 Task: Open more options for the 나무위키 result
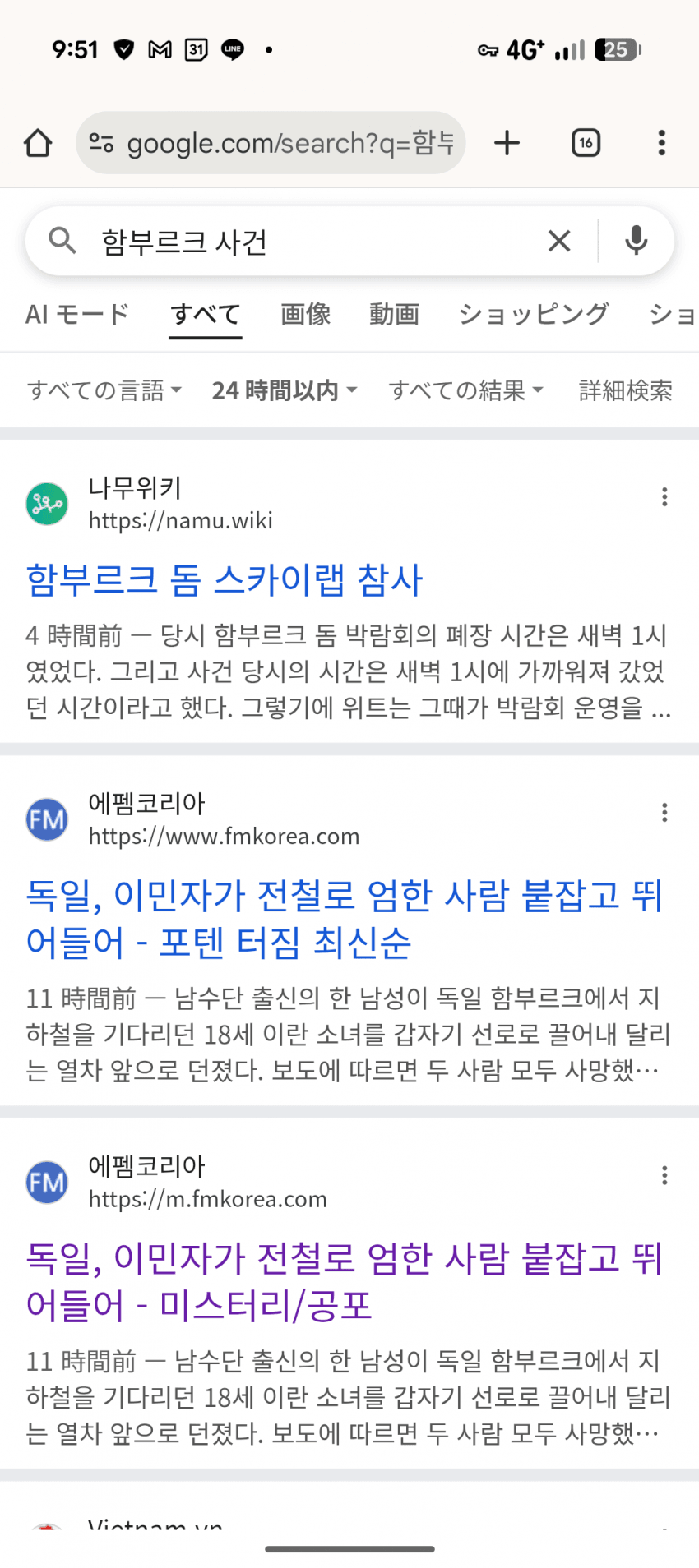664,496
